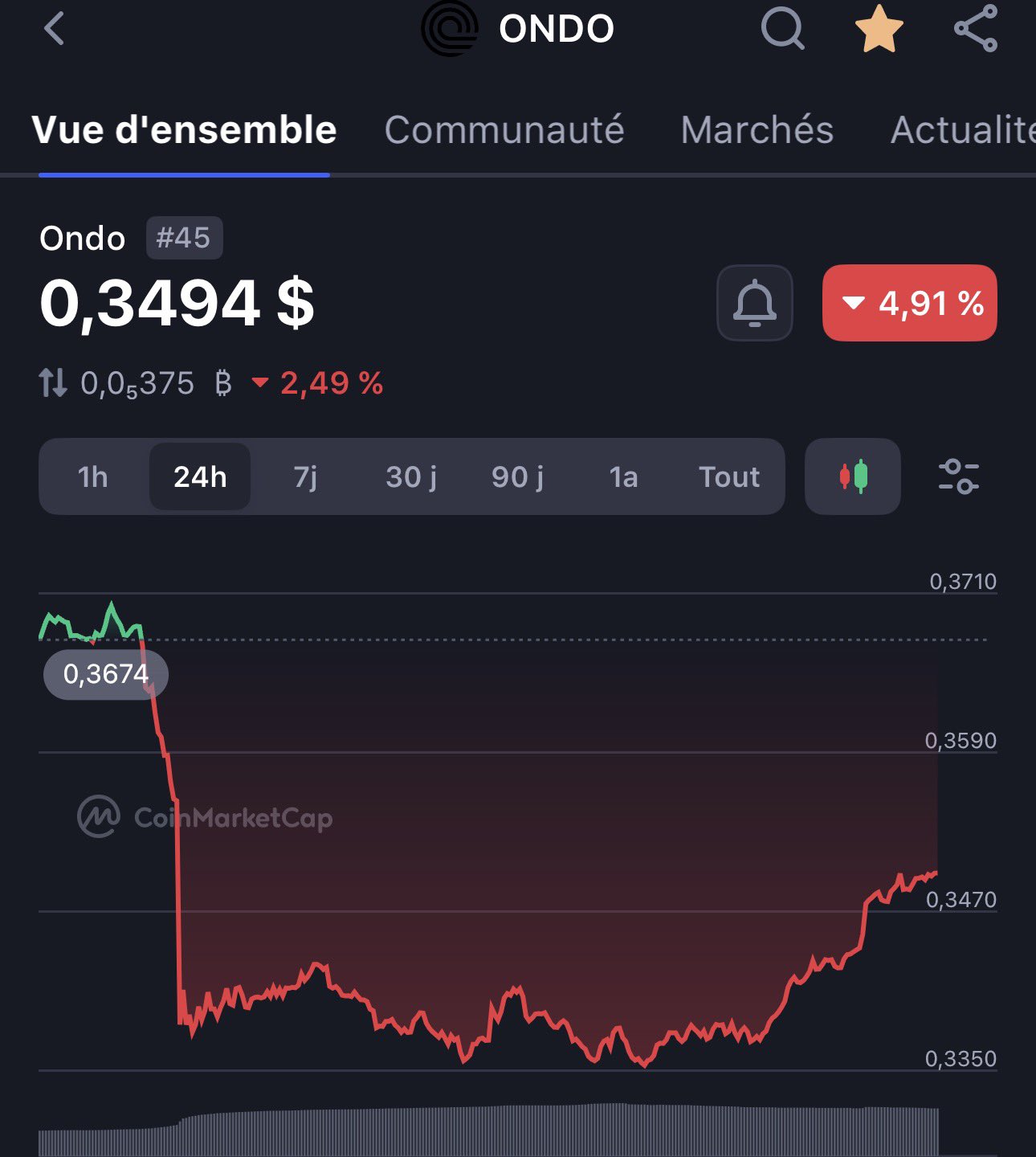Open the Marchés tab

757,130
